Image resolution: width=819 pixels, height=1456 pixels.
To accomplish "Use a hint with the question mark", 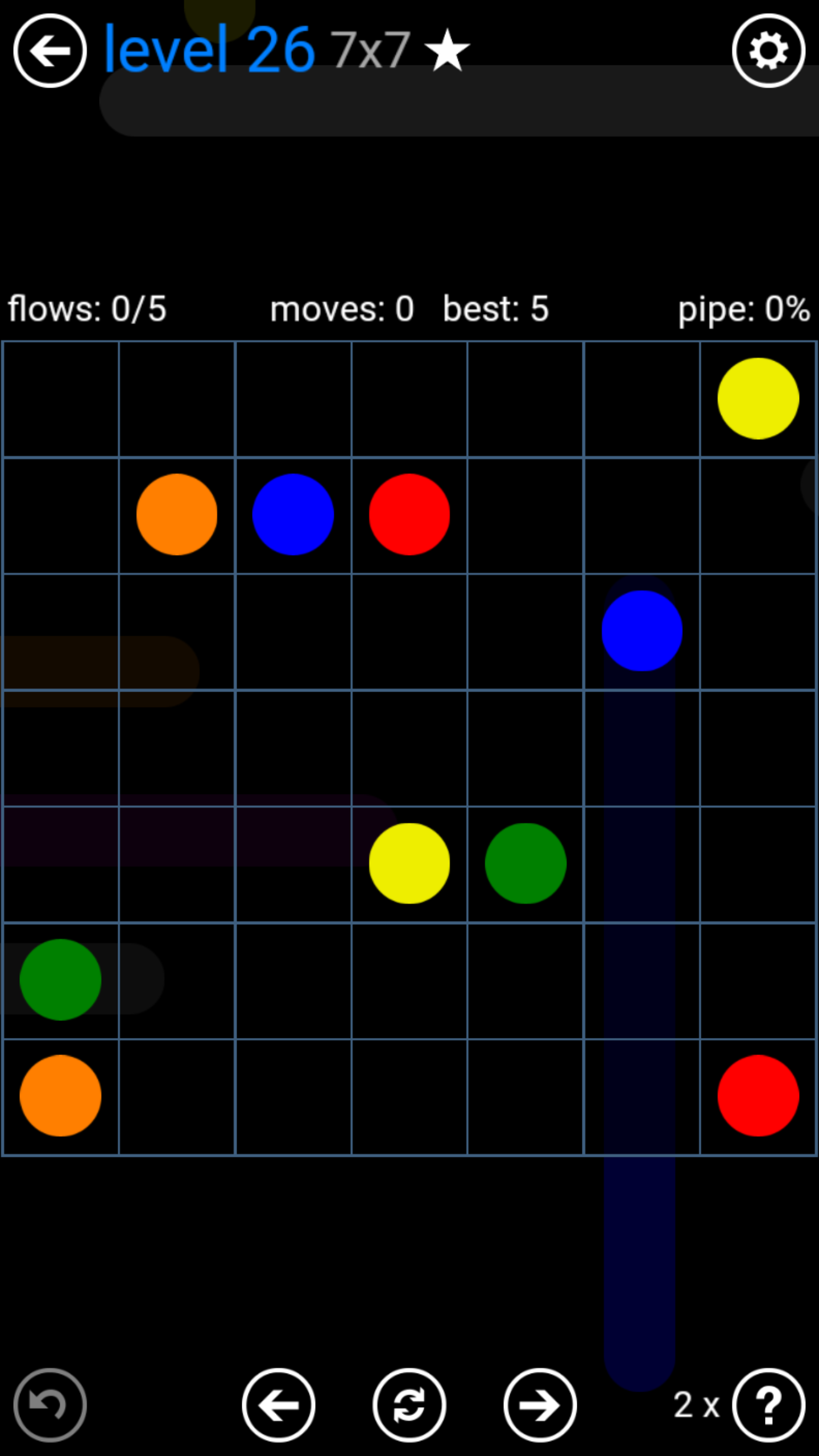I will coord(768,1405).
